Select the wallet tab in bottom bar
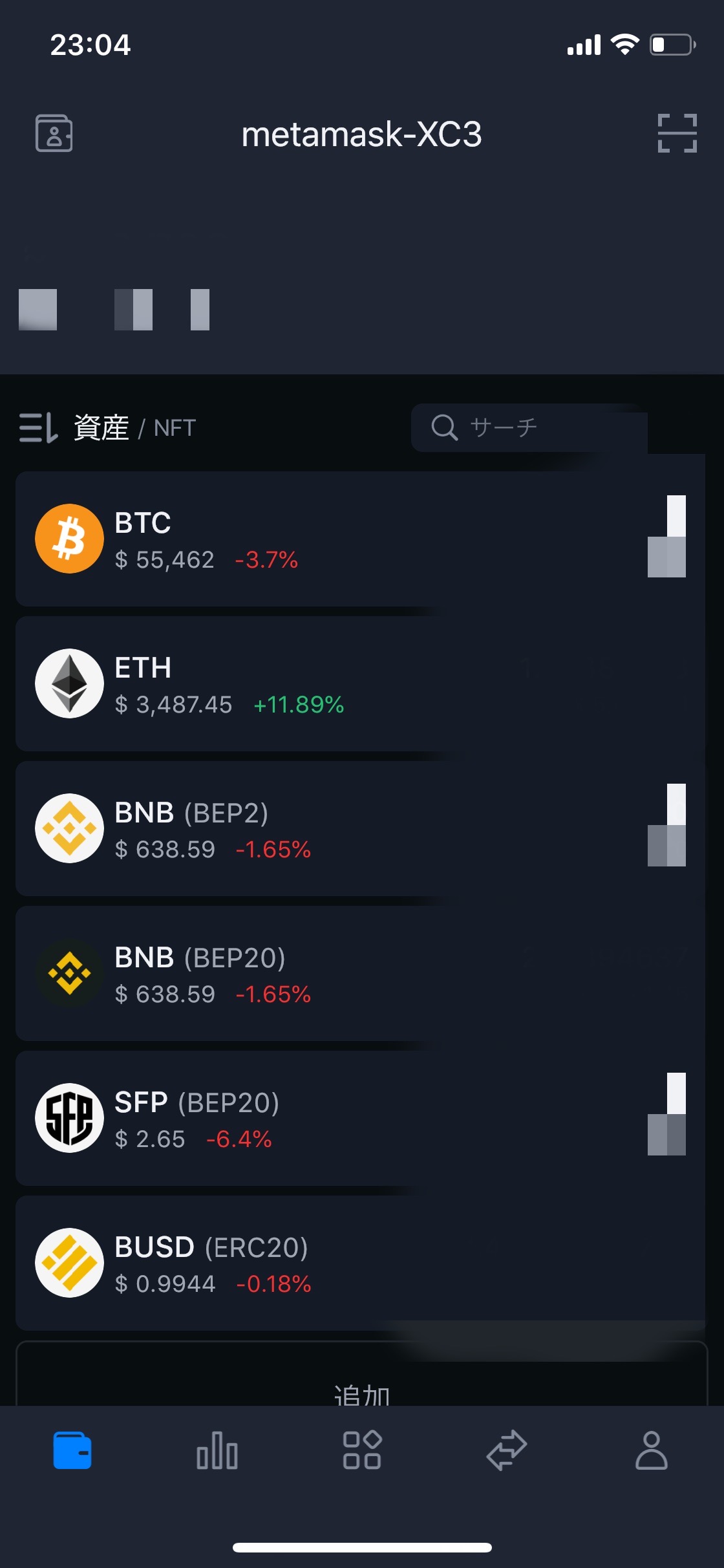Image resolution: width=724 pixels, height=1568 pixels. pos(72,1450)
